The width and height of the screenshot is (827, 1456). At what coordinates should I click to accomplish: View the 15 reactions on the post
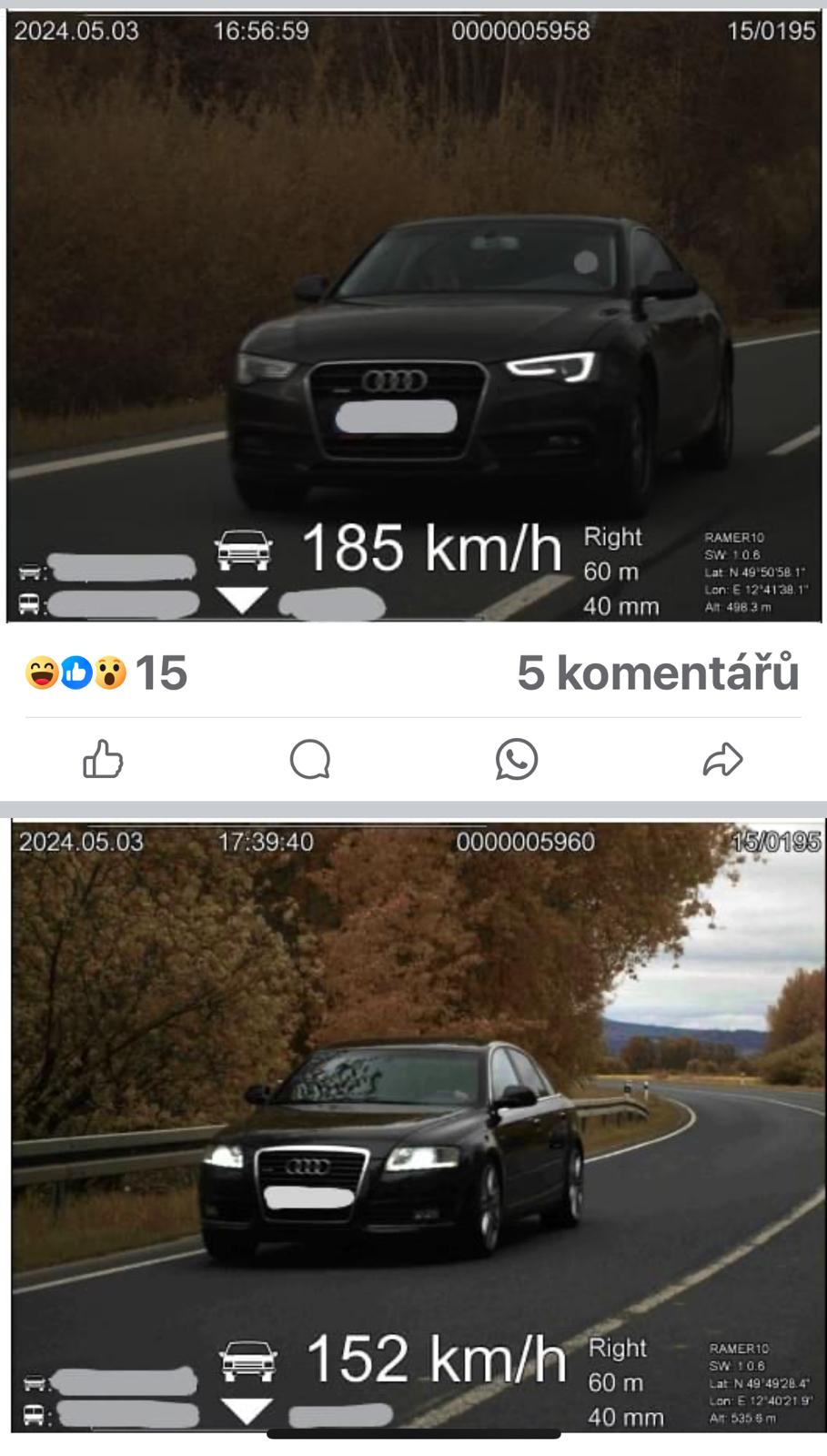106,672
